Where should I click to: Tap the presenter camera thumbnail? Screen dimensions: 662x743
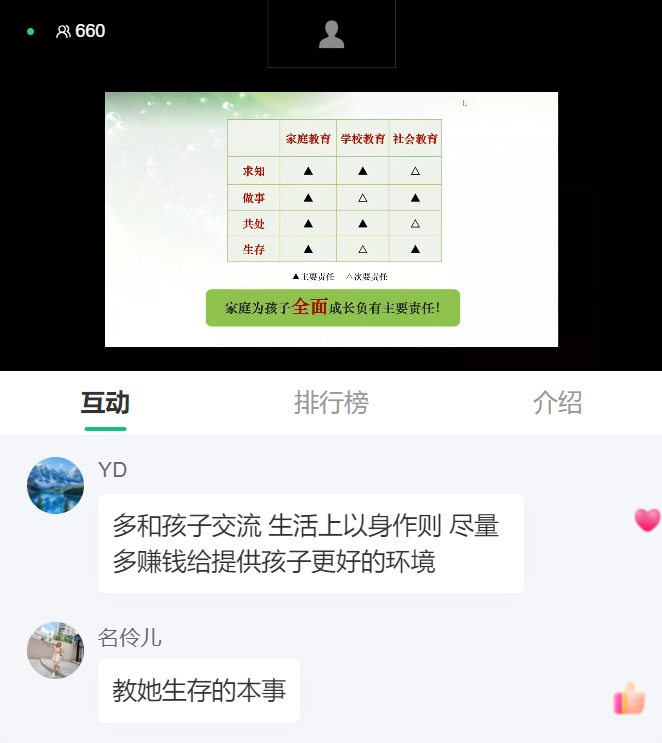331,34
